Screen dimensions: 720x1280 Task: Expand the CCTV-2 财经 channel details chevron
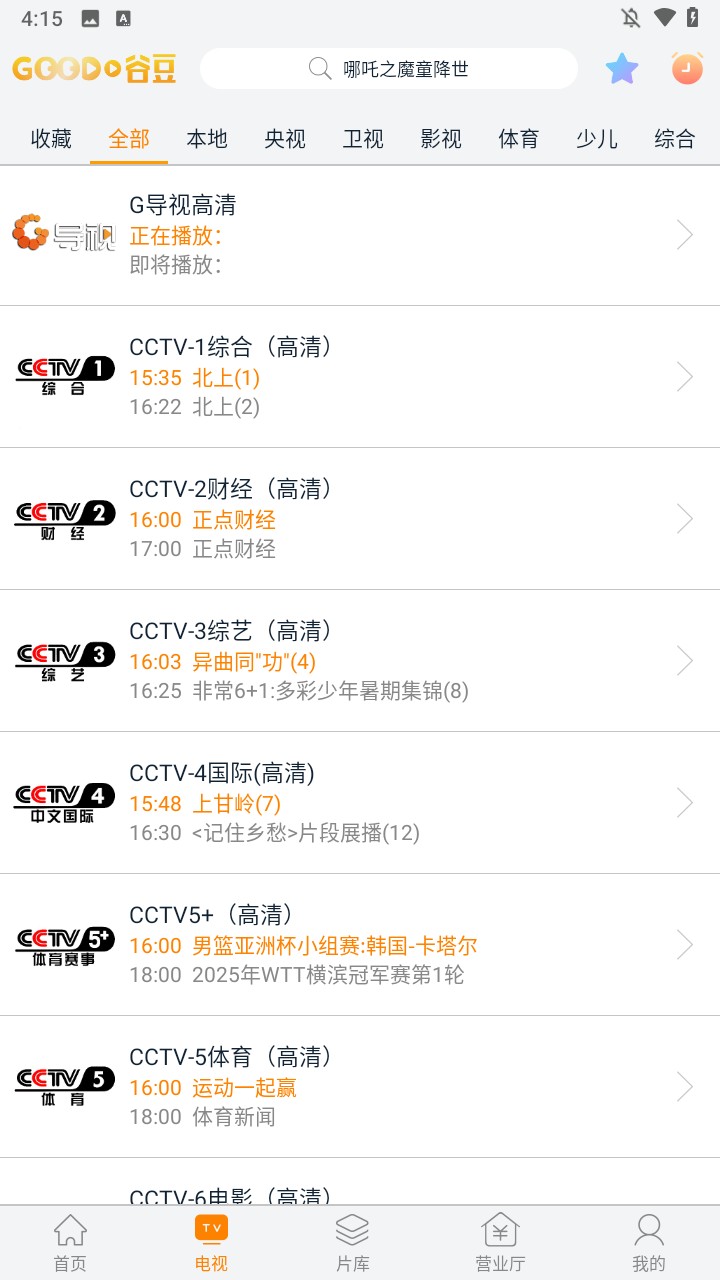(x=684, y=518)
